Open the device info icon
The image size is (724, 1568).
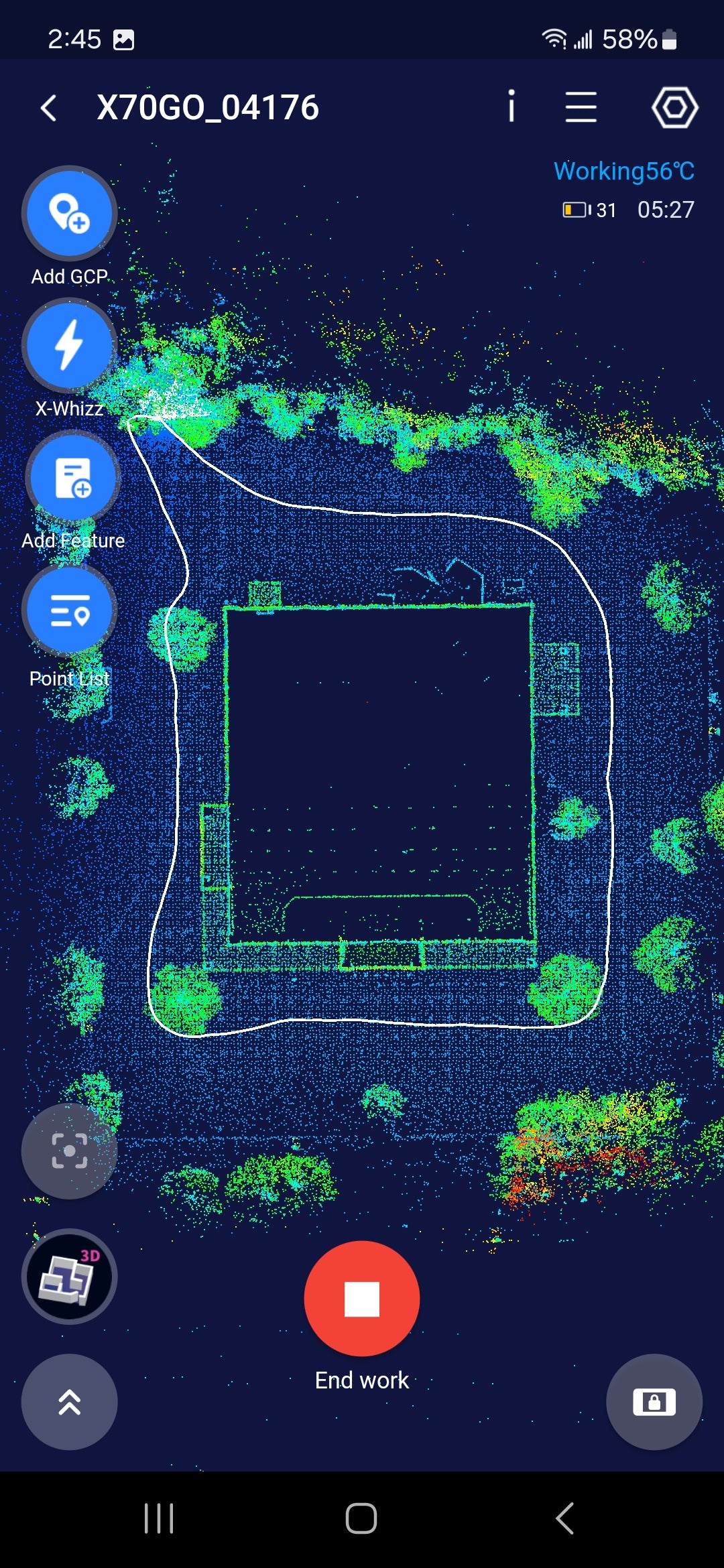point(511,107)
